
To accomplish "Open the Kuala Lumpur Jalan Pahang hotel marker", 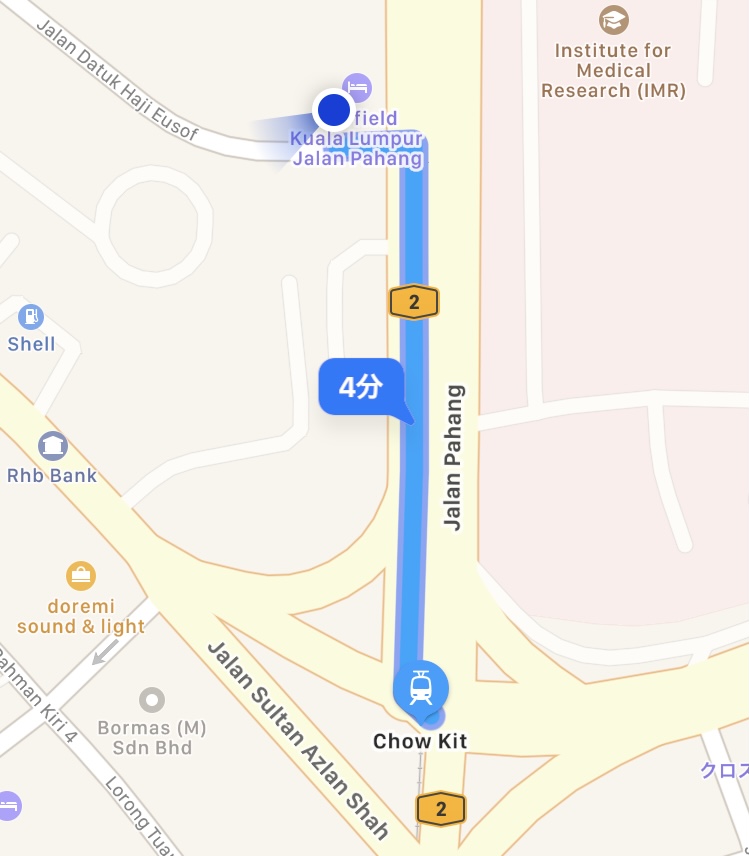I will [x=357, y=87].
